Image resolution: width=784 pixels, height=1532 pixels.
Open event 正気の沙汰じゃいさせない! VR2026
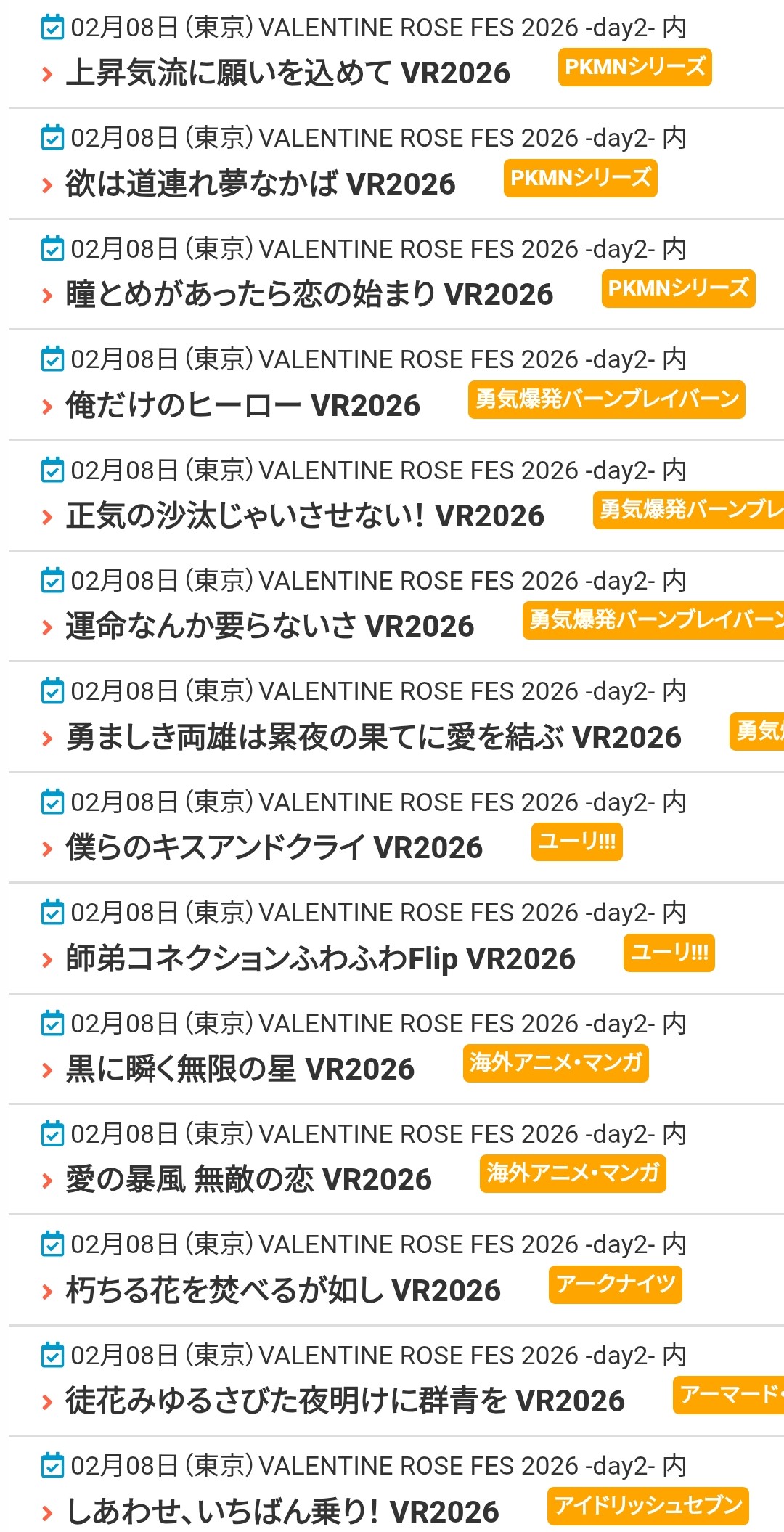tap(305, 516)
